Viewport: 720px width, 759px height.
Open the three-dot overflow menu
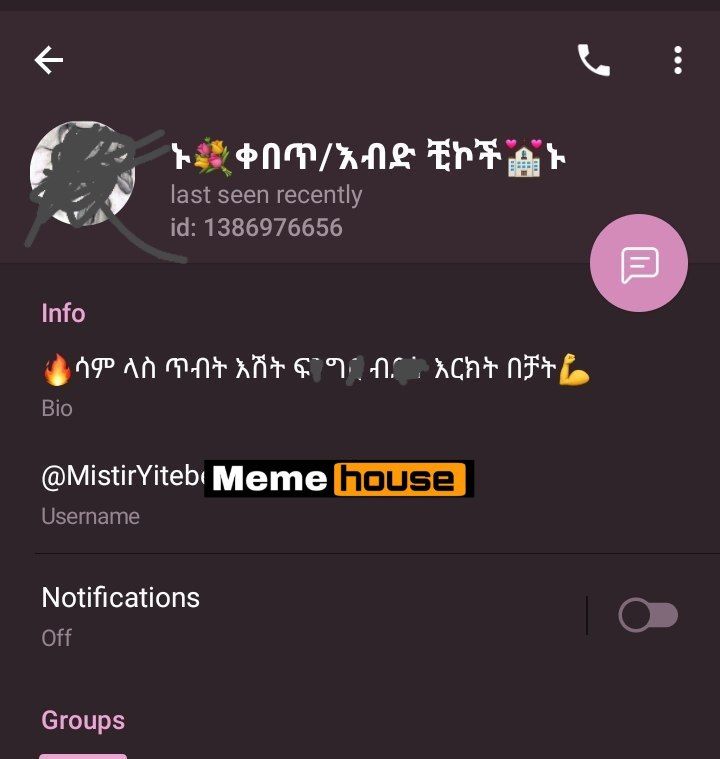click(678, 61)
